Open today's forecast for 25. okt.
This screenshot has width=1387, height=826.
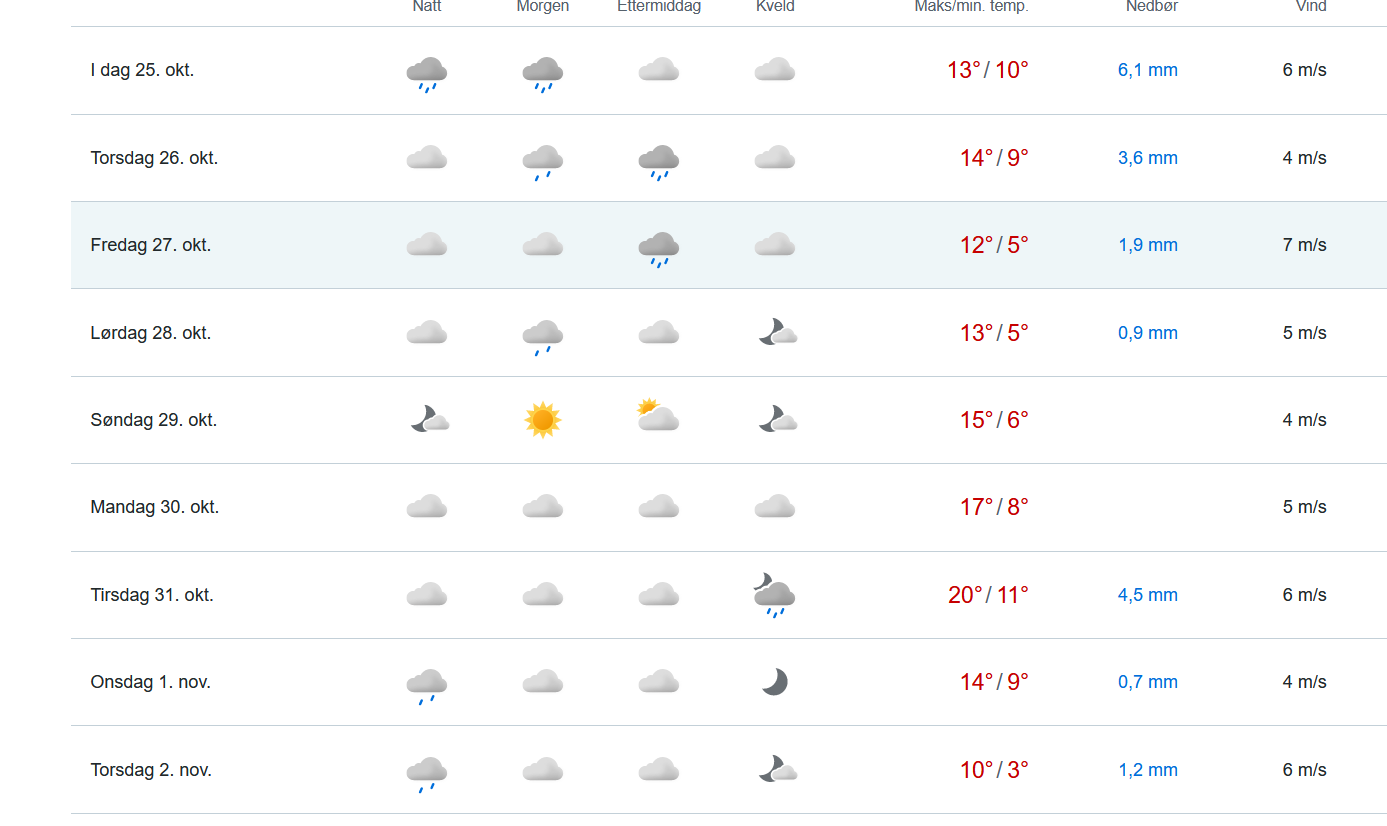pyautogui.click(x=142, y=71)
